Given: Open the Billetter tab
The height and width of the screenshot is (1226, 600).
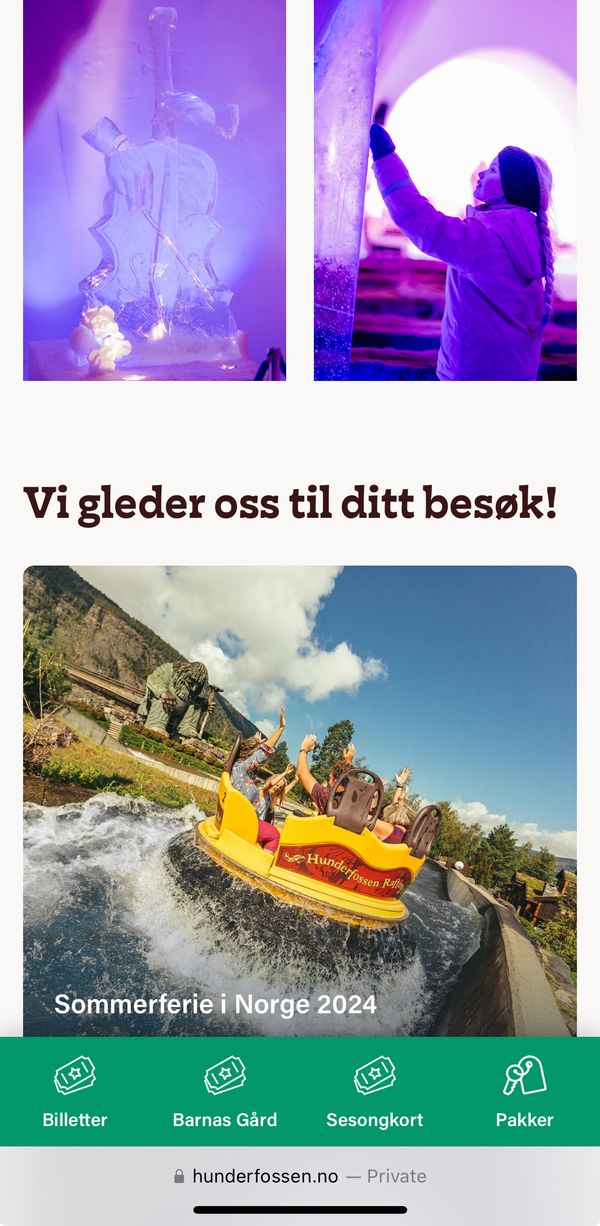Looking at the screenshot, I should 75,1092.
